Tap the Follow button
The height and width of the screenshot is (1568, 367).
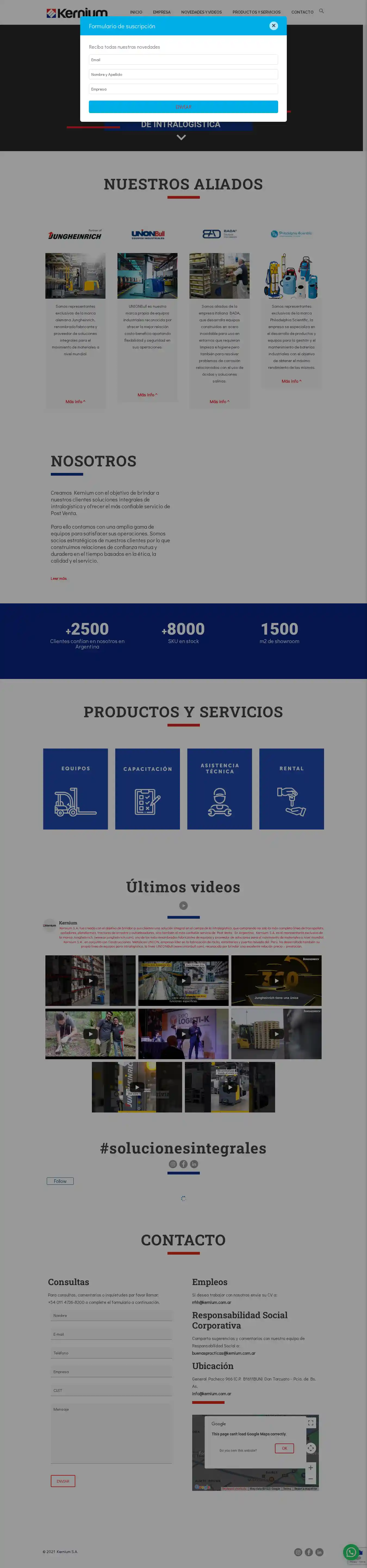60,1181
